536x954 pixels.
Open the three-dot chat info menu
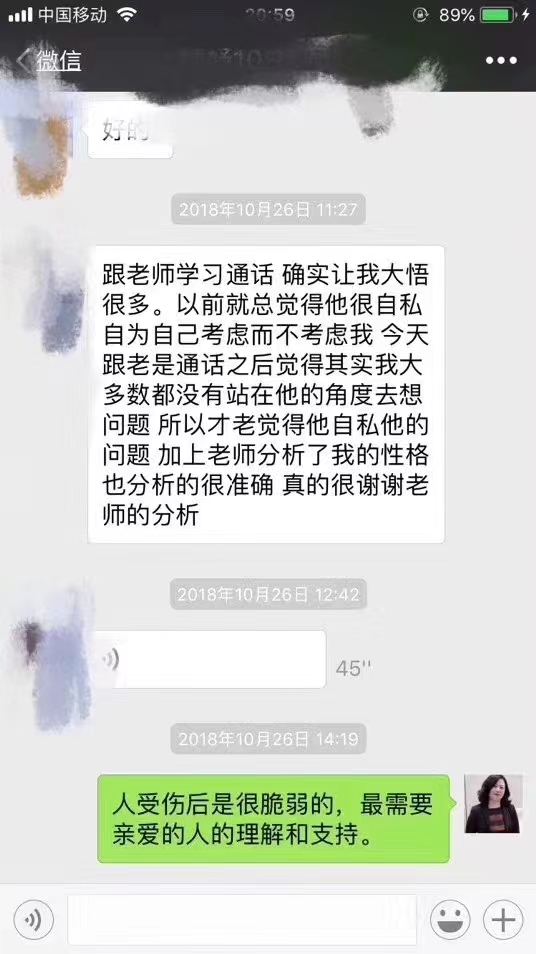pyautogui.click(x=501, y=60)
